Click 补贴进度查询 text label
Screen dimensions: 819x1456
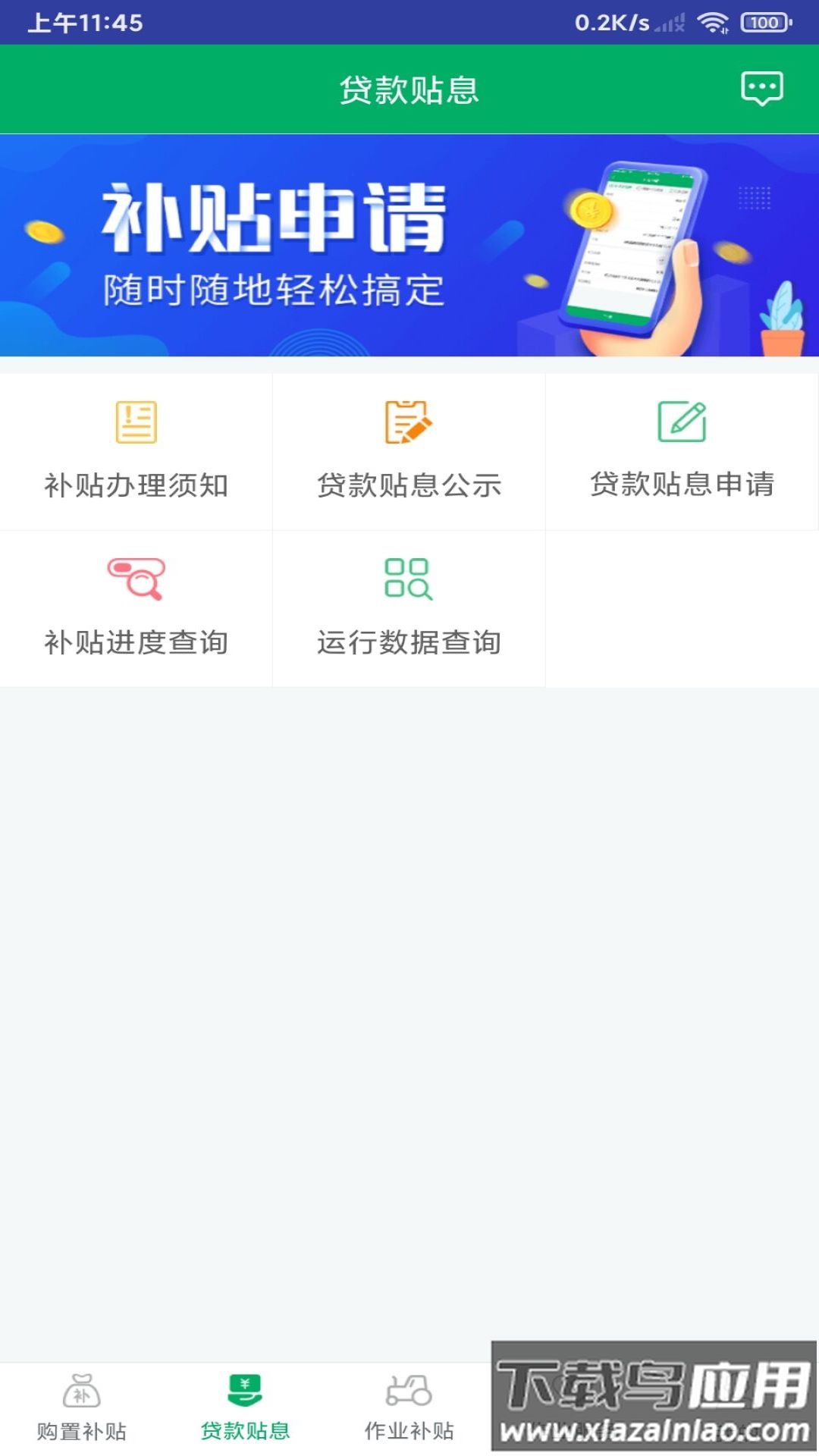pyautogui.click(x=135, y=643)
